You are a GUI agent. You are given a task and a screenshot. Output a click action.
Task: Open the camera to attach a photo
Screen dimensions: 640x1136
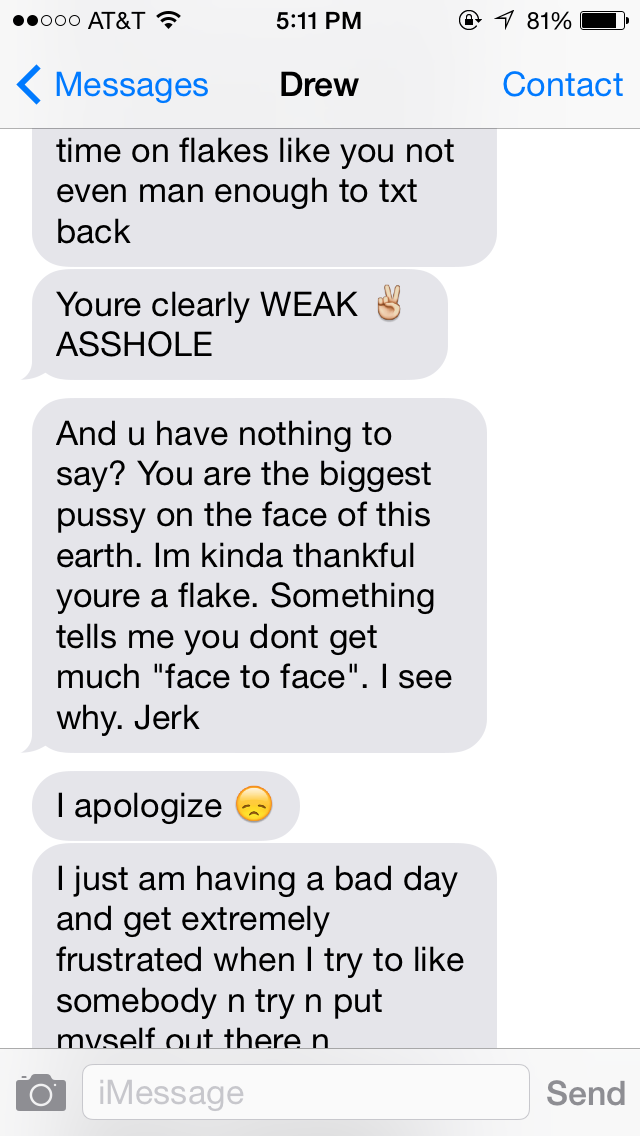coord(41,1093)
